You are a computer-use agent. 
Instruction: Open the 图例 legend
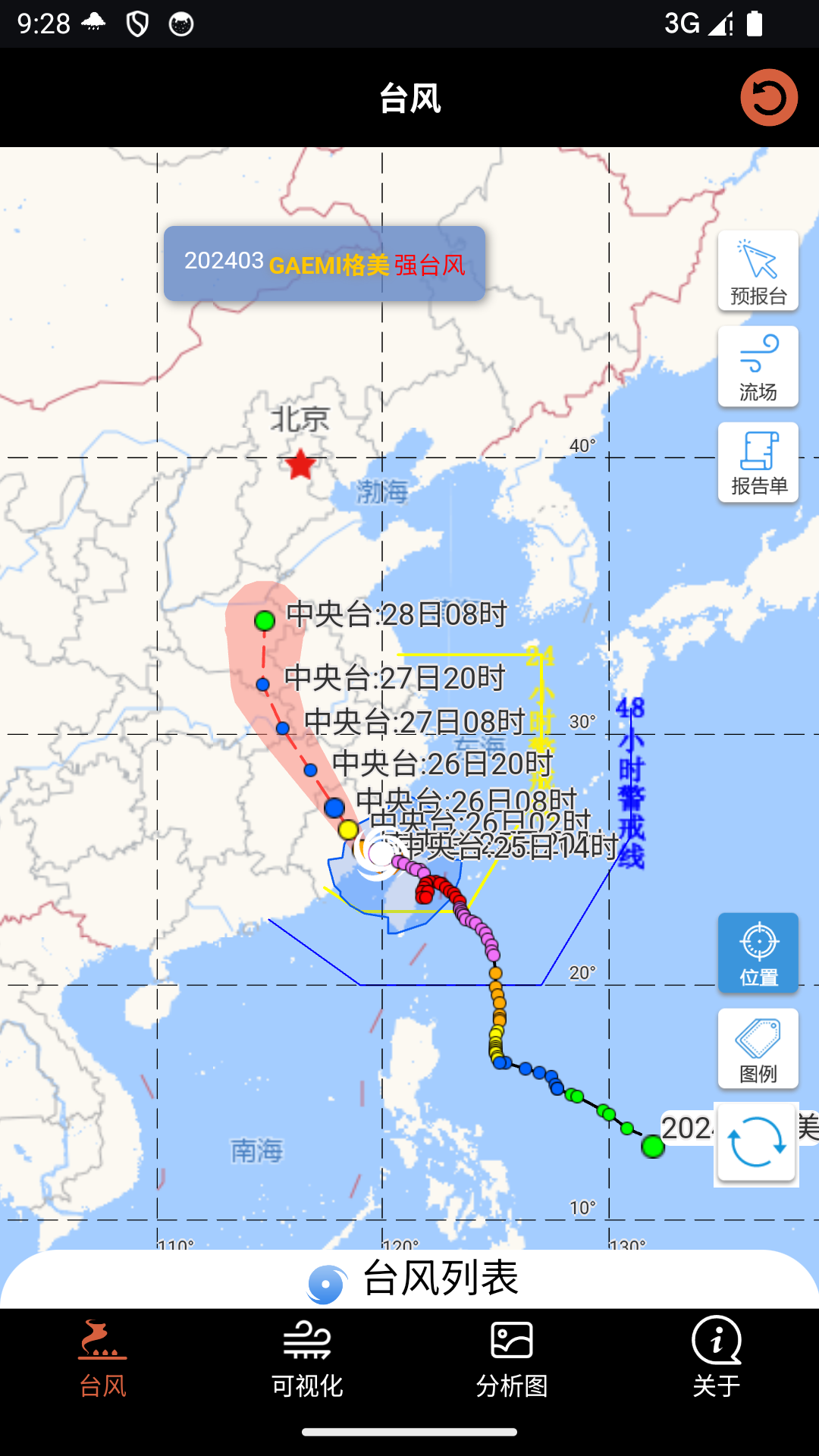(x=758, y=1049)
